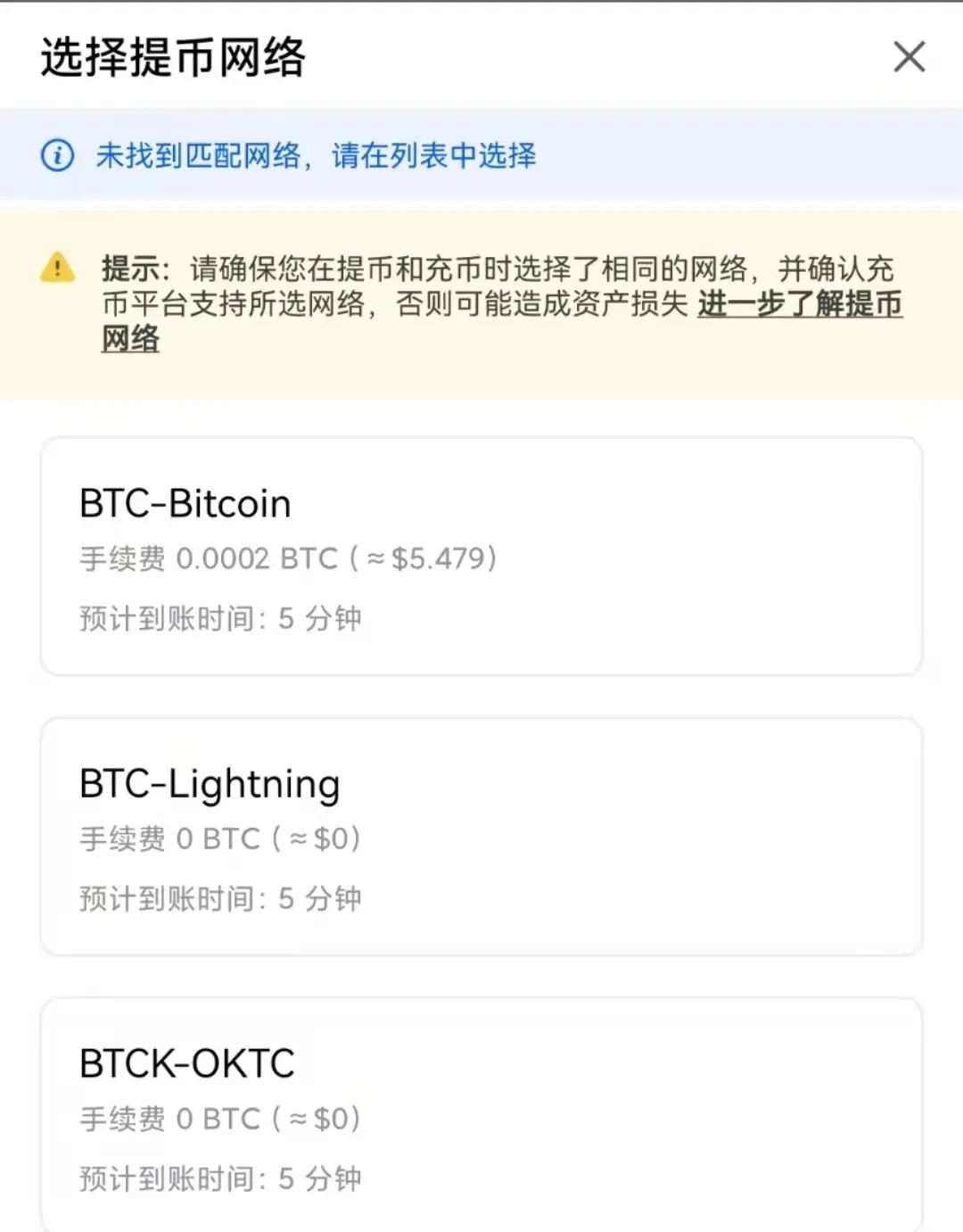Image resolution: width=963 pixels, height=1232 pixels.
Task: Close the 选择提币网络 dialog
Action: point(909,57)
